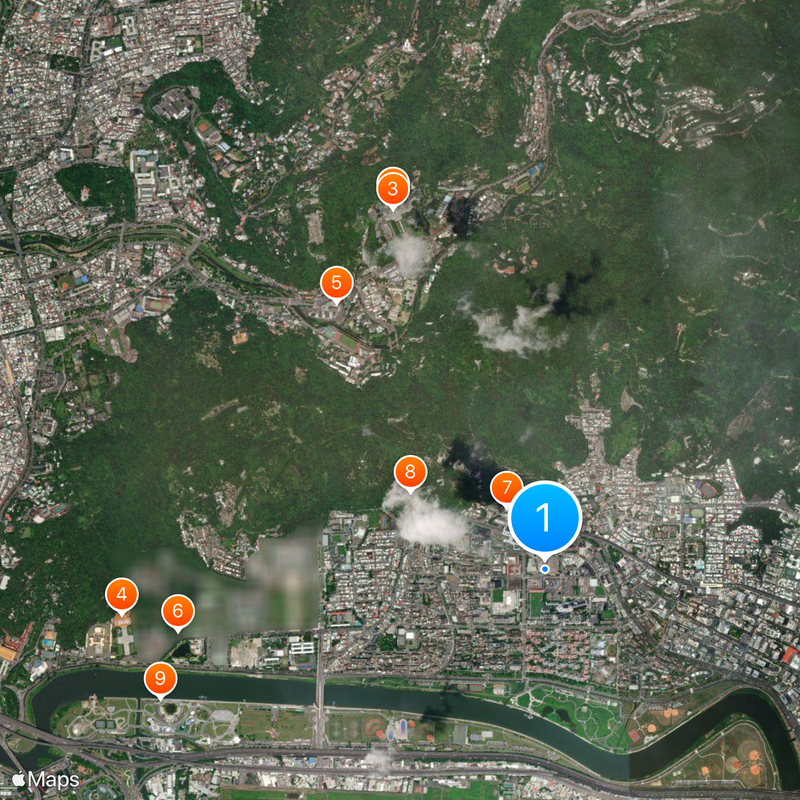This screenshot has height=800, width=800.
Task: Select map pin number 9
Action: [160, 679]
